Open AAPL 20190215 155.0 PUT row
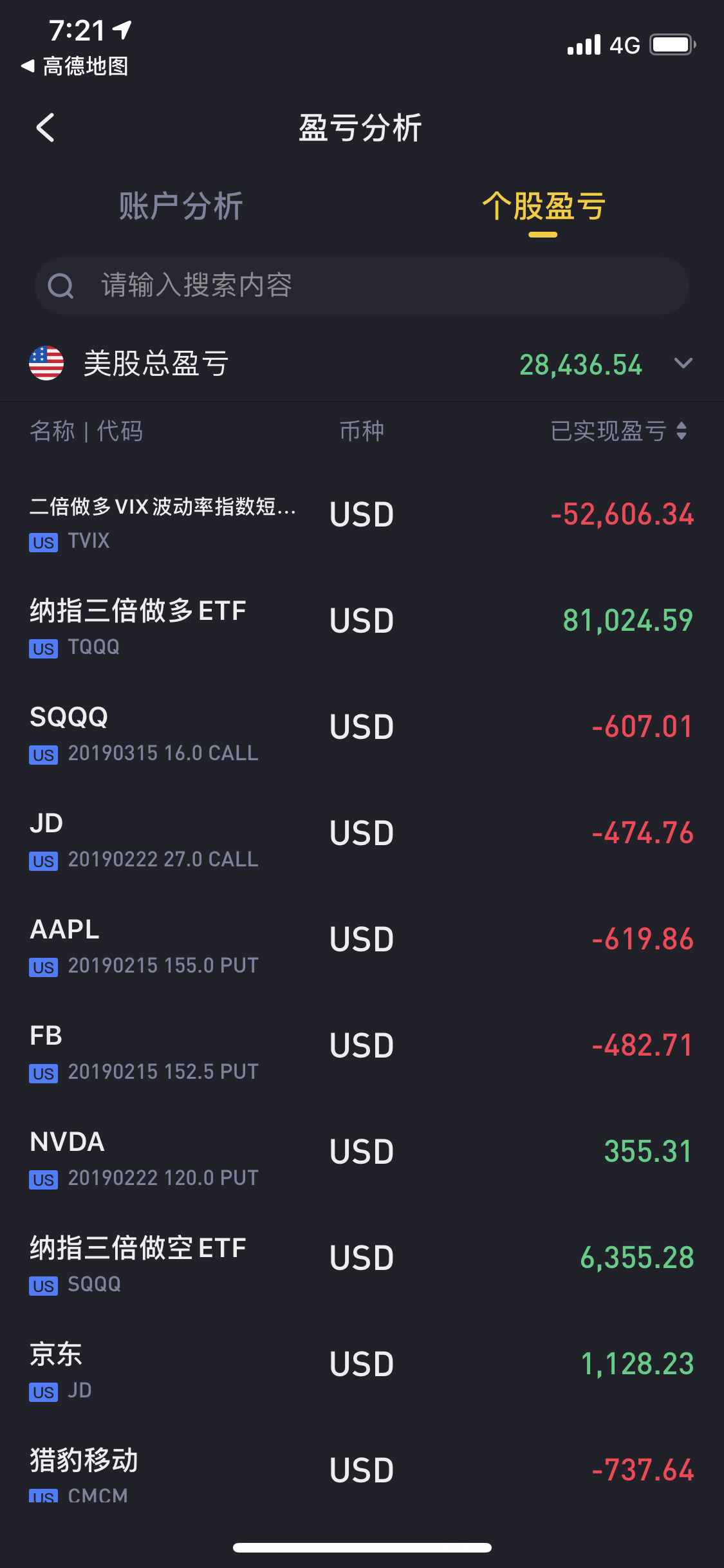The image size is (724, 1568). pos(362,947)
